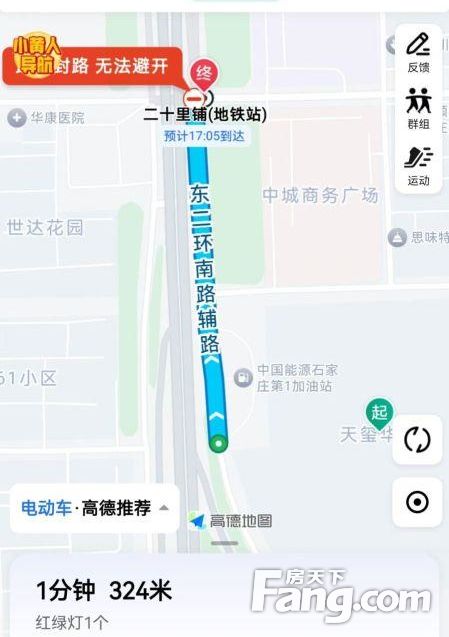Screen dimensions: 449x637
Task: Open the 反馈 feedback button
Action: (x=418, y=53)
